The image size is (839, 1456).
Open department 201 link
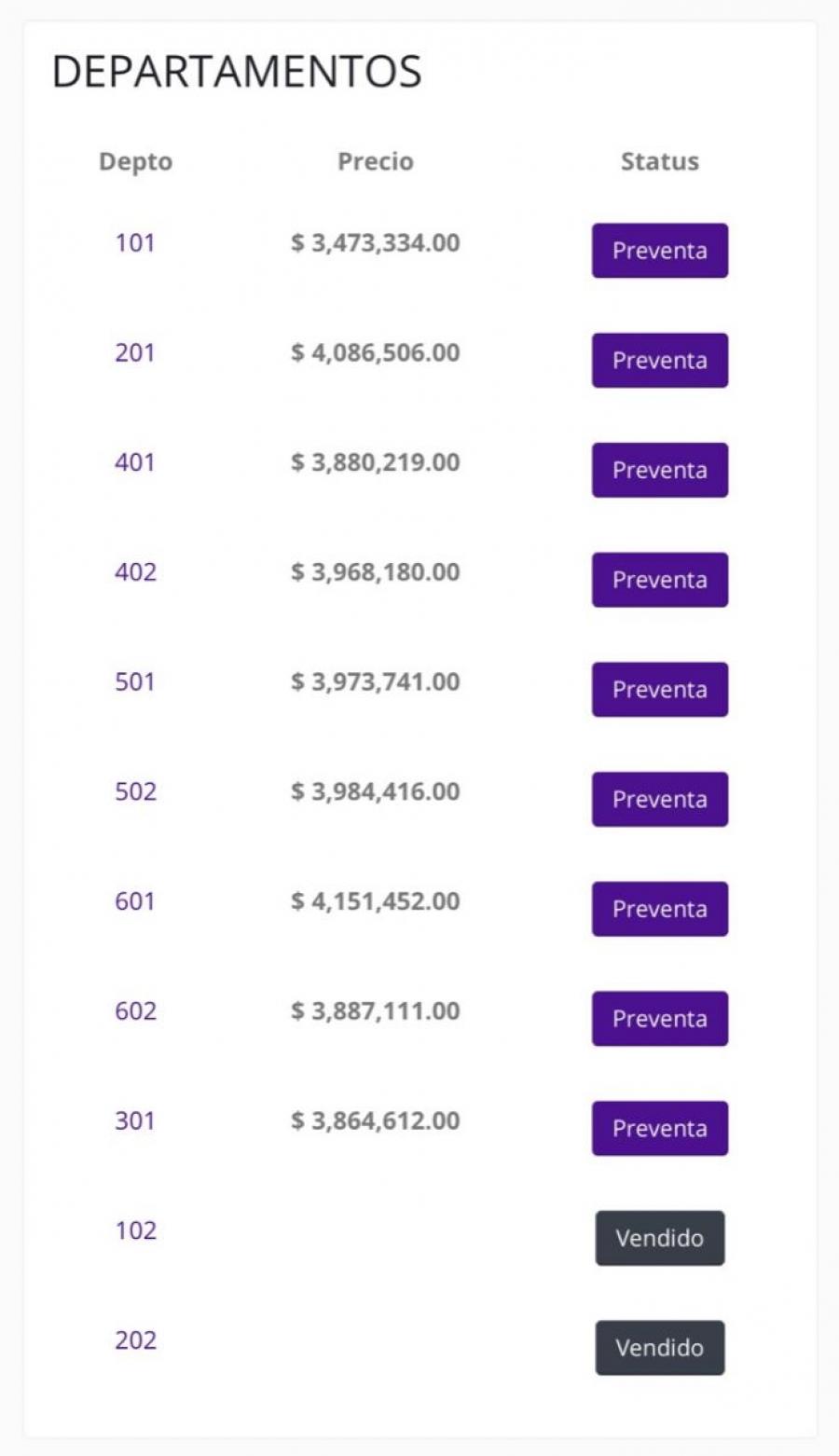click(x=135, y=353)
